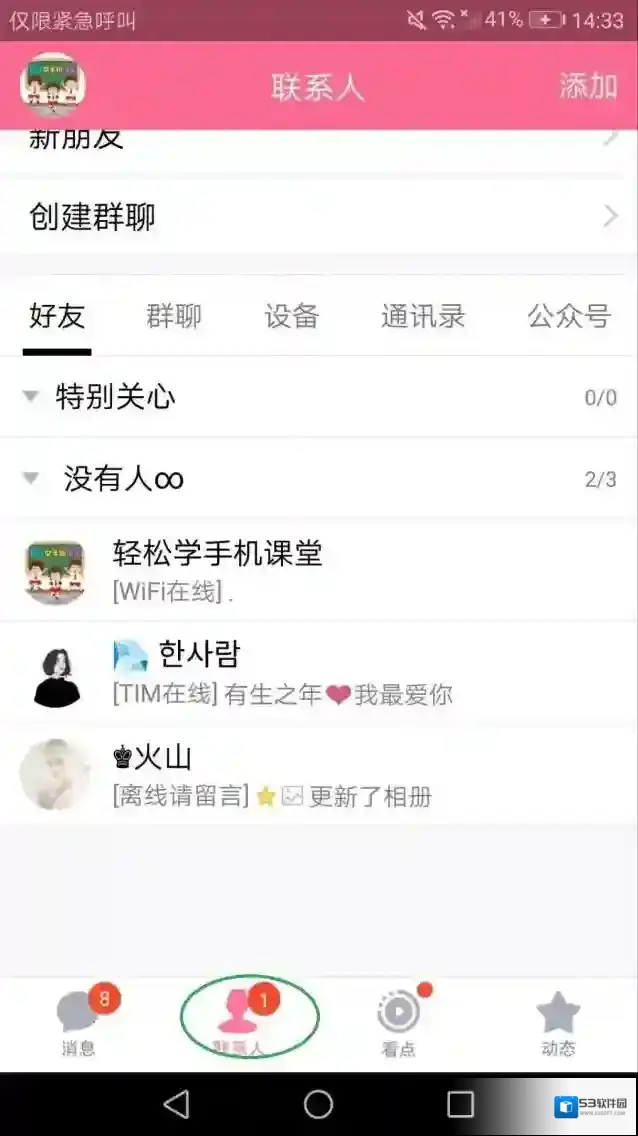Screen dimensions: 638x1136
Task: Select the 好友 tab
Action: (x=57, y=317)
